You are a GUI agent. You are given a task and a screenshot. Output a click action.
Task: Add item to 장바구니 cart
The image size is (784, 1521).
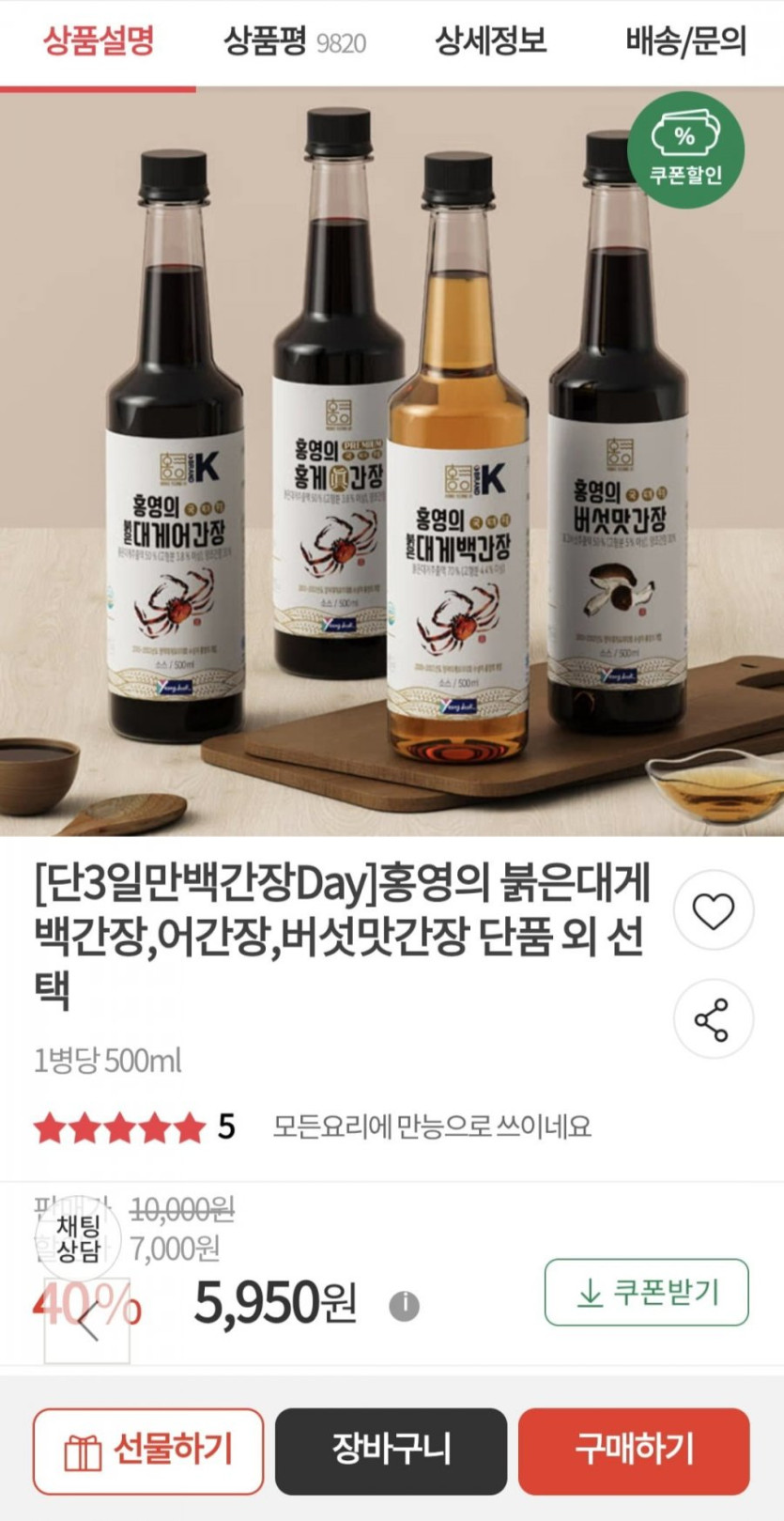click(x=391, y=1451)
